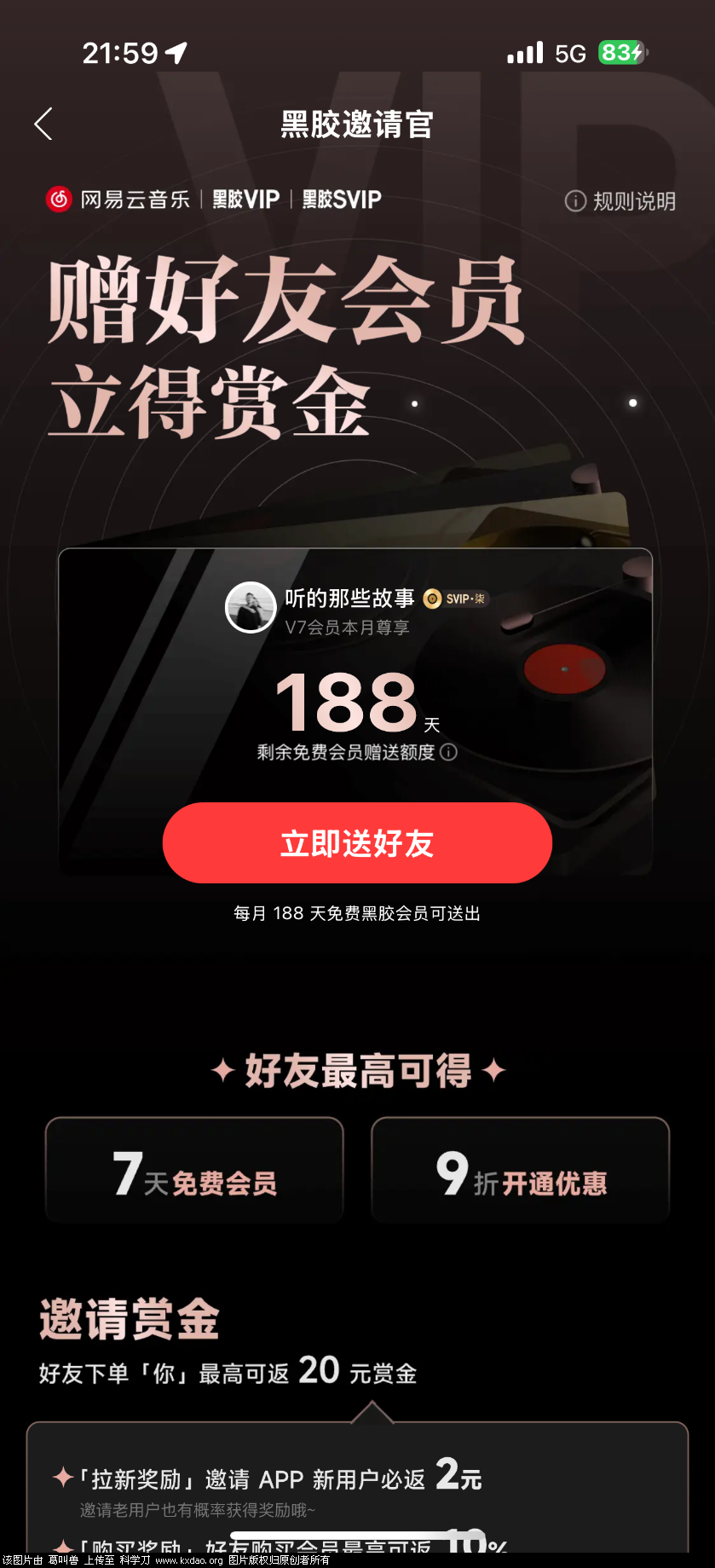Open 规则说明 rules explanation

point(620,201)
